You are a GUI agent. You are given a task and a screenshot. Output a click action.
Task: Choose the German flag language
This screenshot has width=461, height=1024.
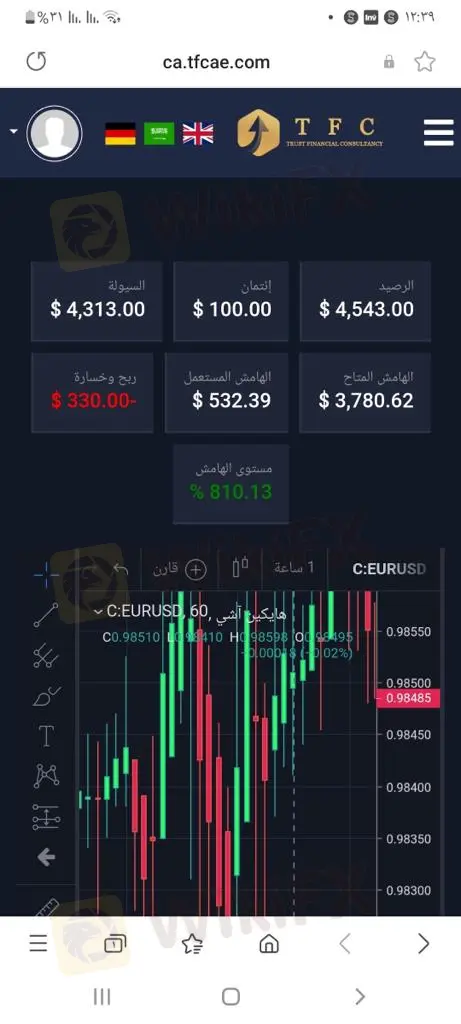click(x=120, y=134)
